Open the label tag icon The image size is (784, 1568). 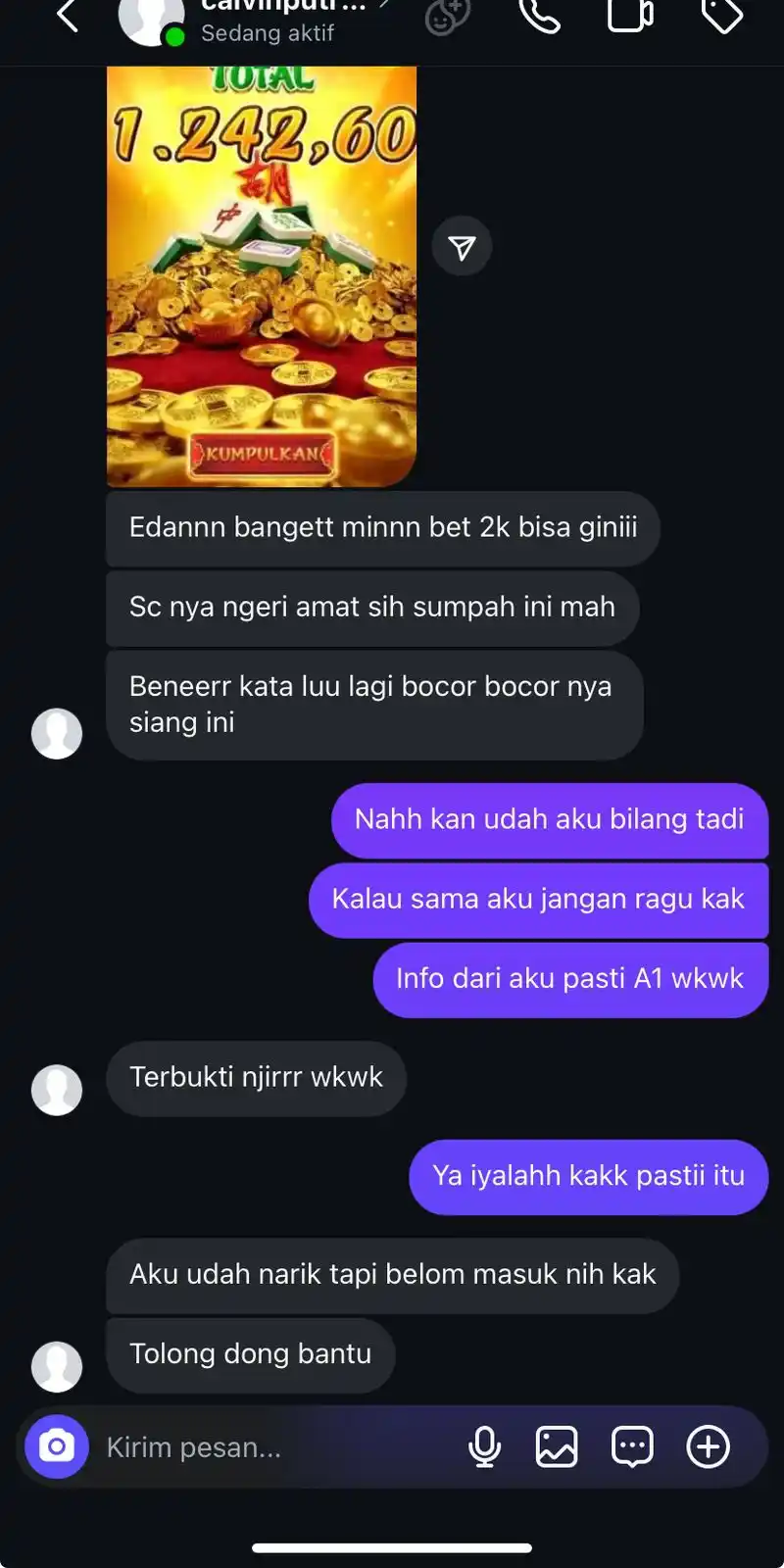tap(722, 16)
